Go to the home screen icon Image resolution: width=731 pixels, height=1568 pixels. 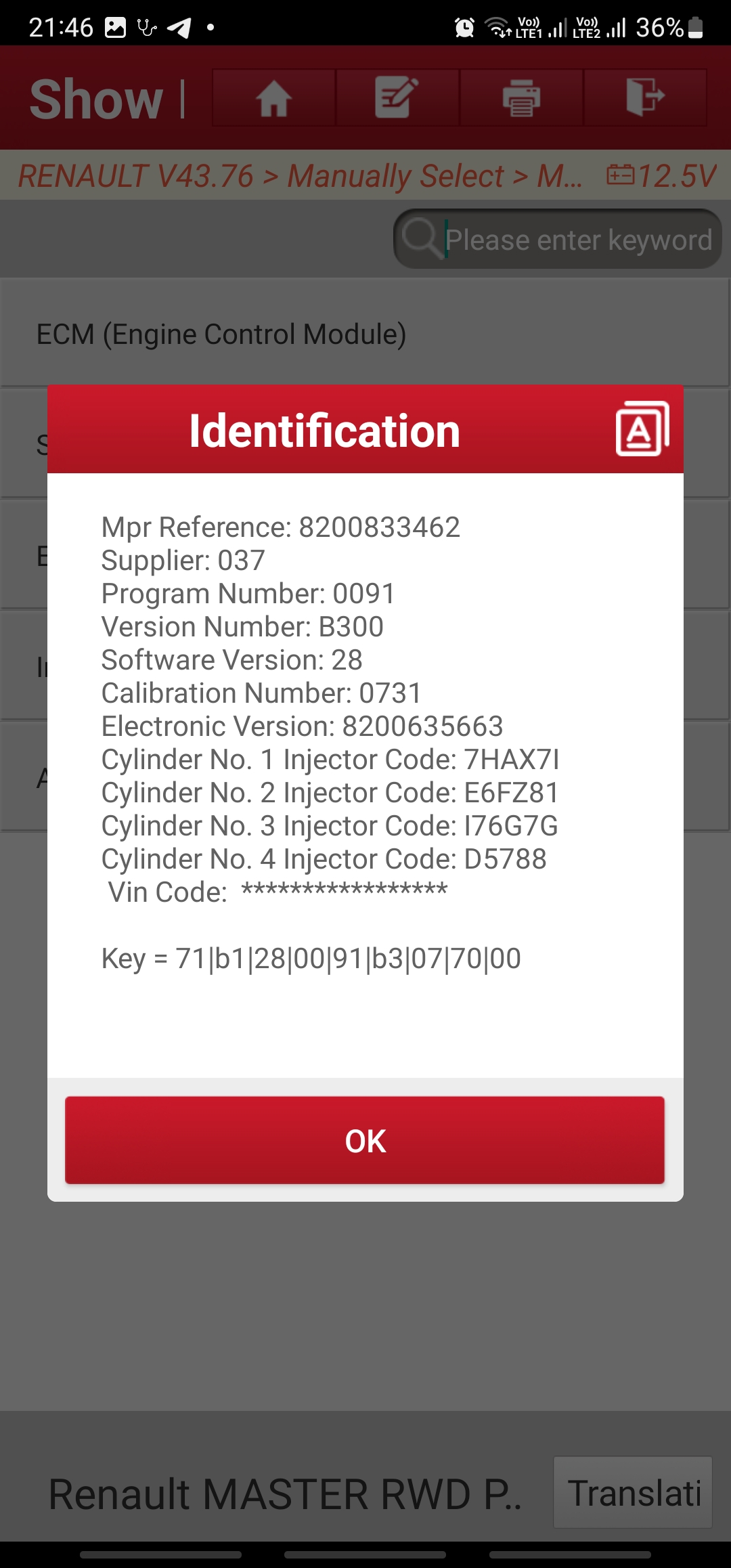tap(273, 98)
